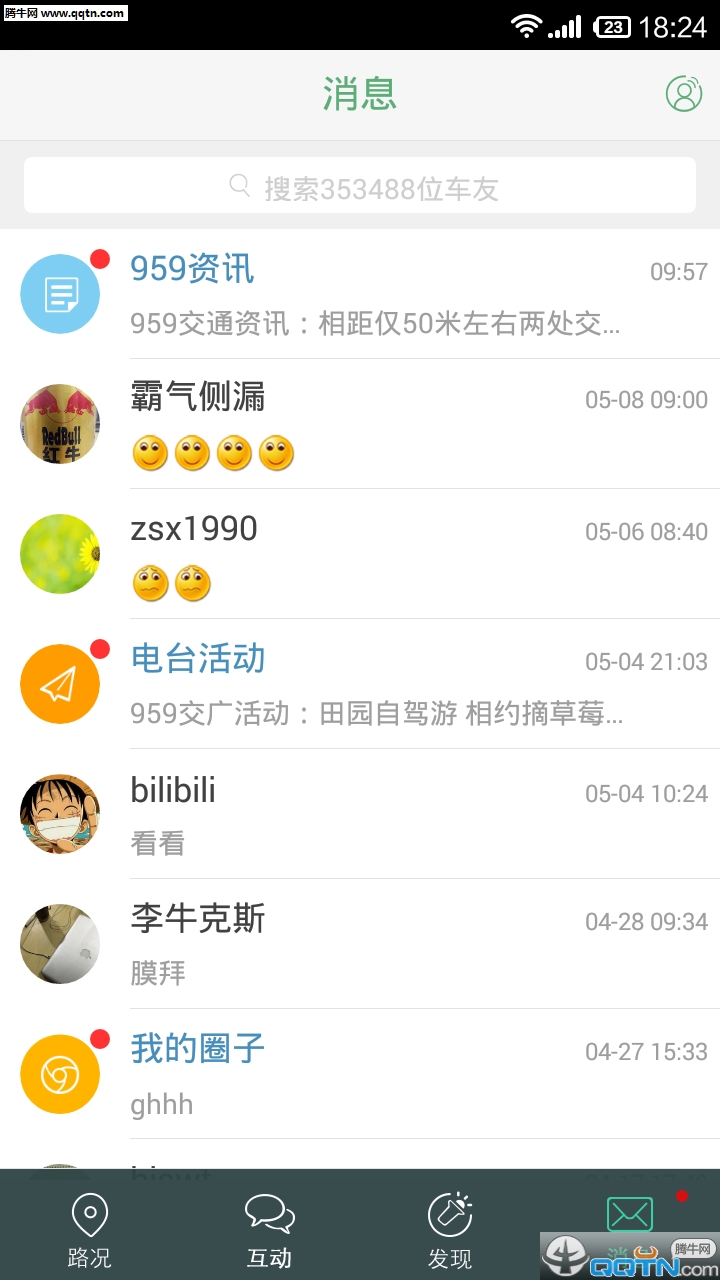Switch to the 发现 tab
This screenshot has height=1280, width=720.
pyautogui.click(x=450, y=1228)
